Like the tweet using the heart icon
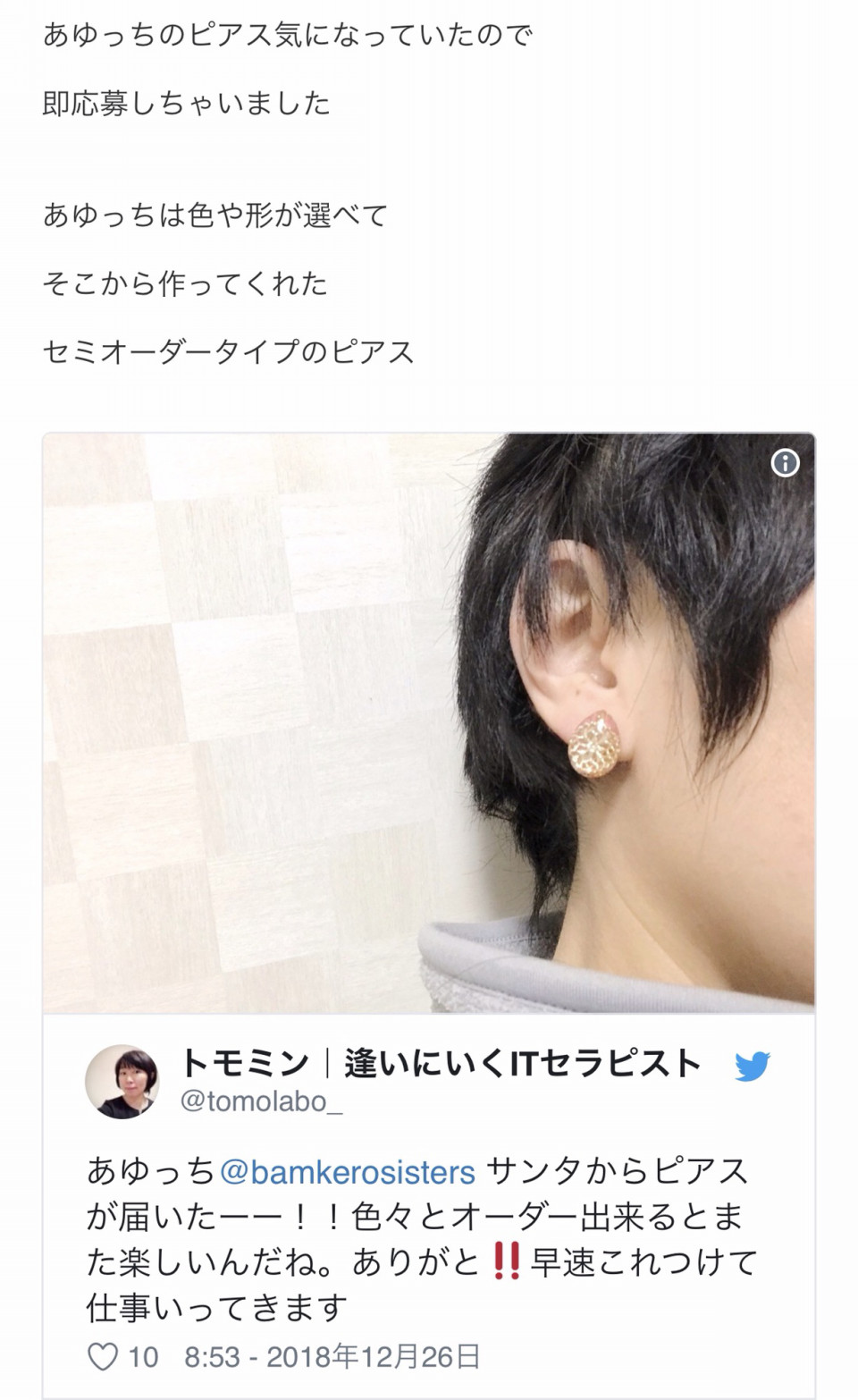The width and height of the screenshot is (858, 1400). tap(103, 1356)
